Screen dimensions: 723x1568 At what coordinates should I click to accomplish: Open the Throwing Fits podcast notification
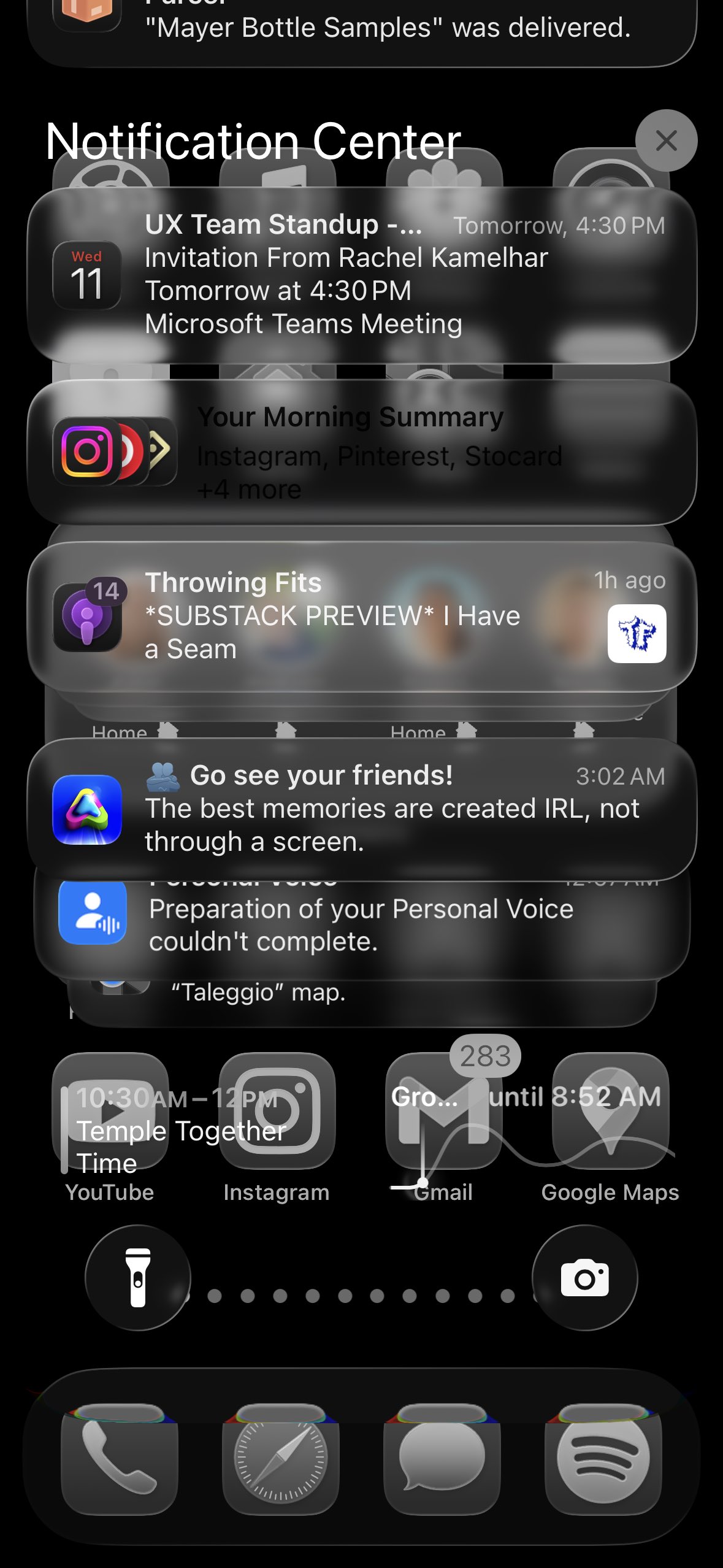362,615
